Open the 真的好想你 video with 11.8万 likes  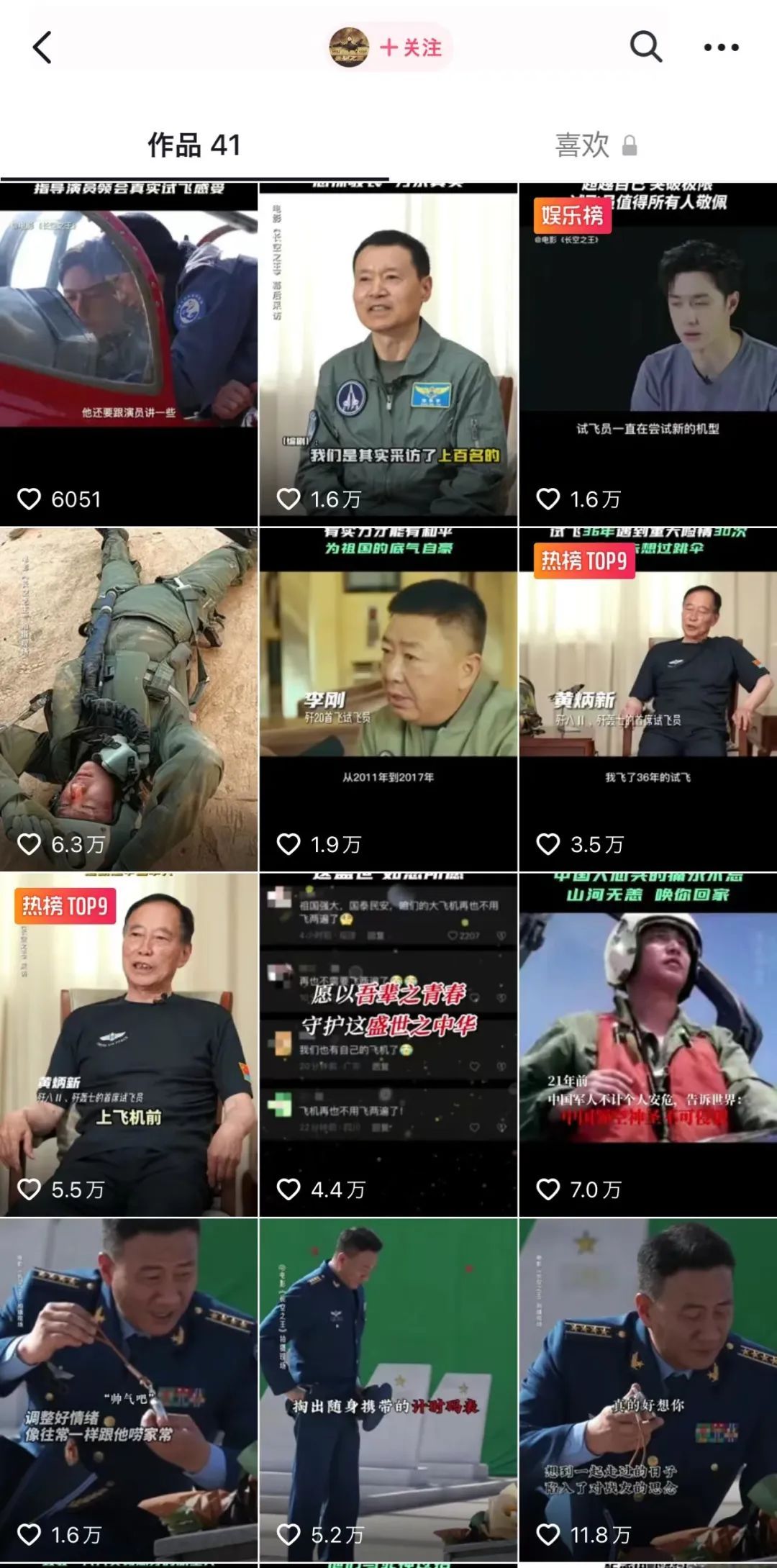click(648, 1390)
